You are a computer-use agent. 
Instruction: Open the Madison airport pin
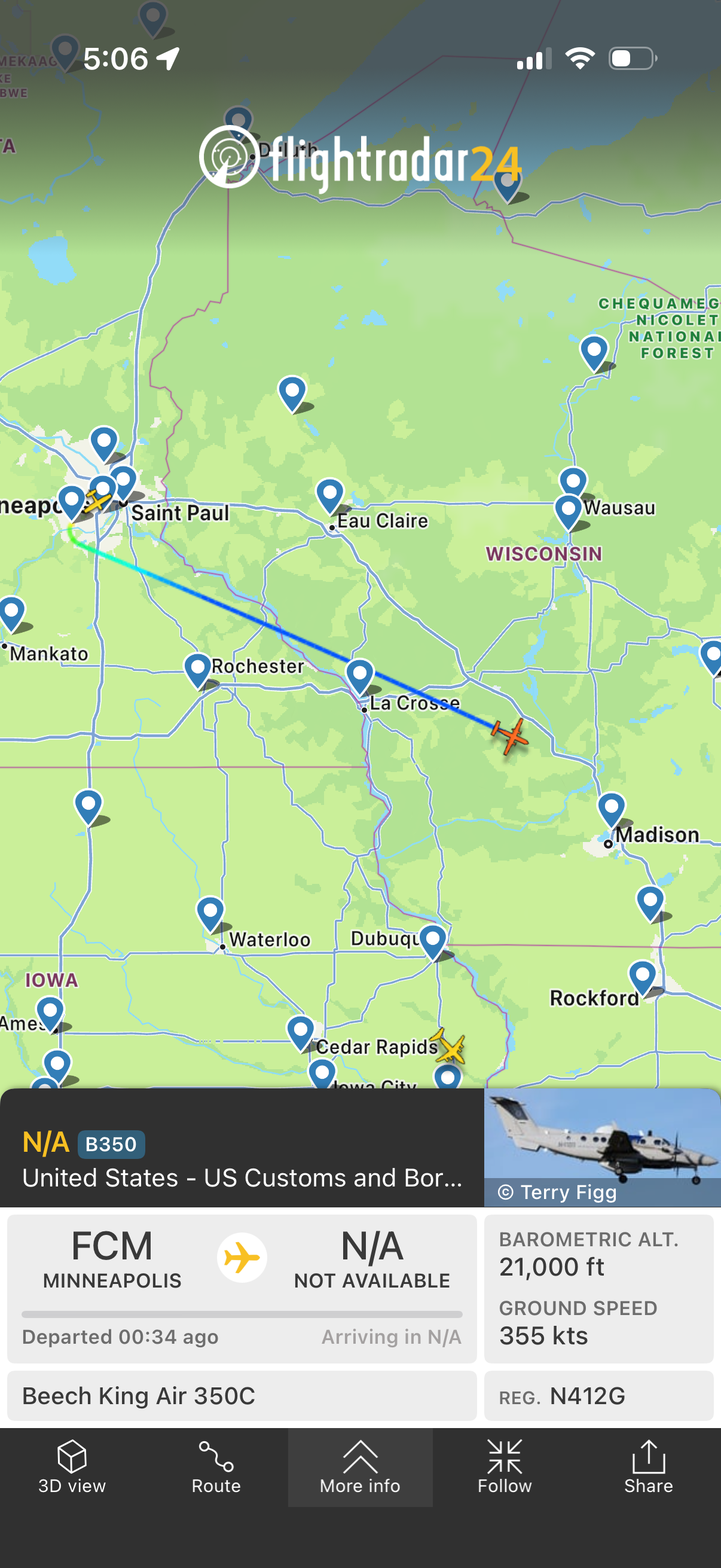tap(612, 810)
